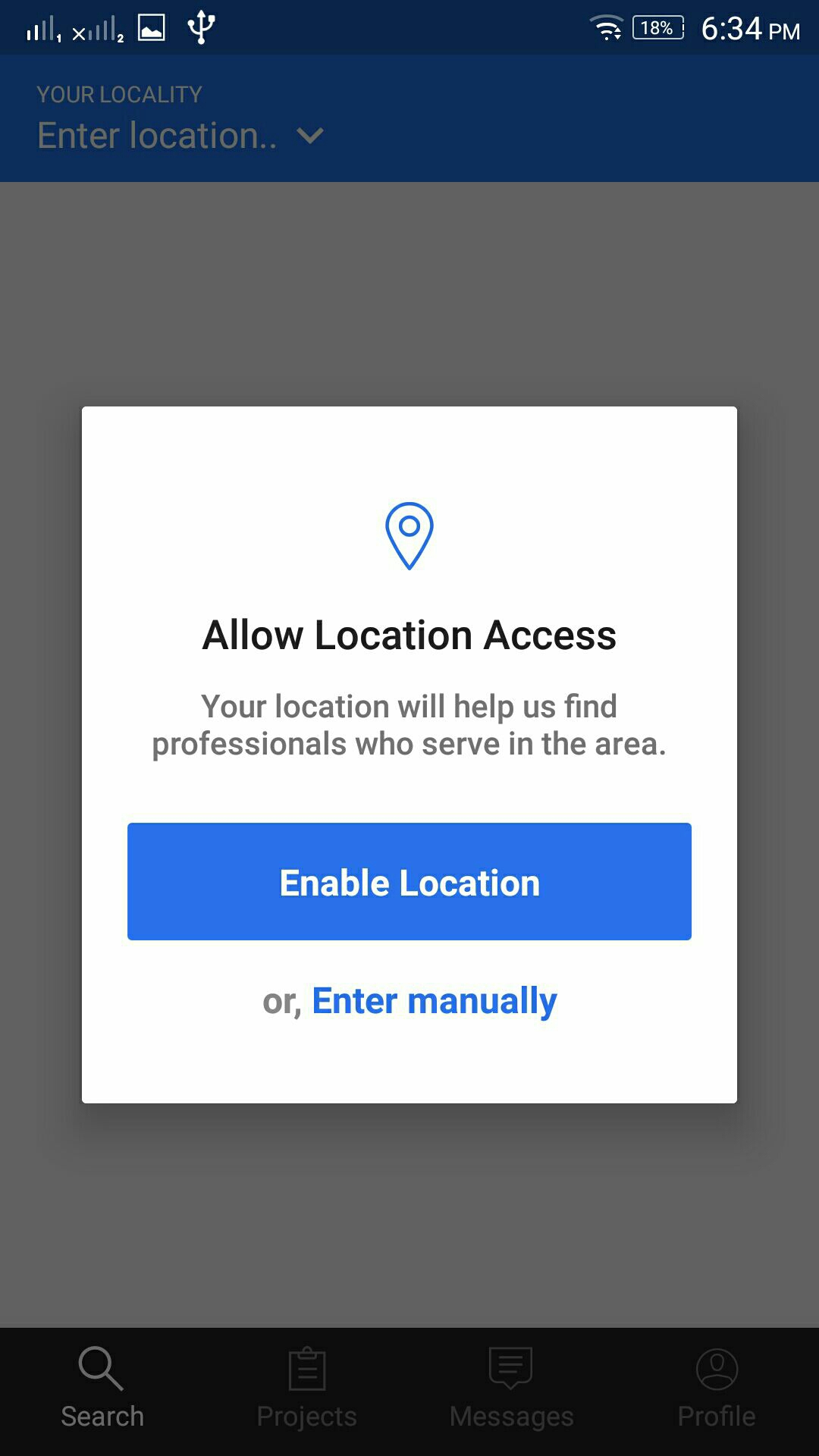Viewport: 819px width, 1456px height.
Task: Go to the Messages tab
Action: 511,1389
